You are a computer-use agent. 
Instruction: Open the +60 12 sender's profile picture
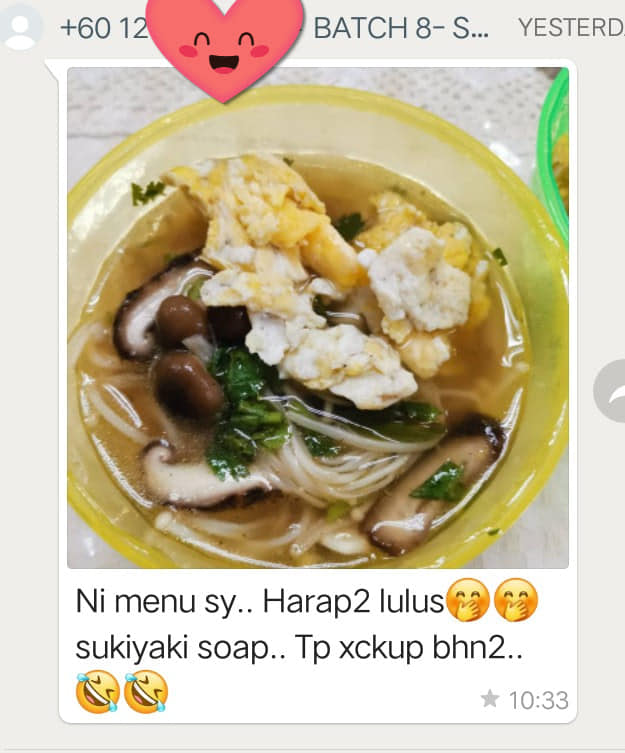pyautogui.click(x=21, y=27)
